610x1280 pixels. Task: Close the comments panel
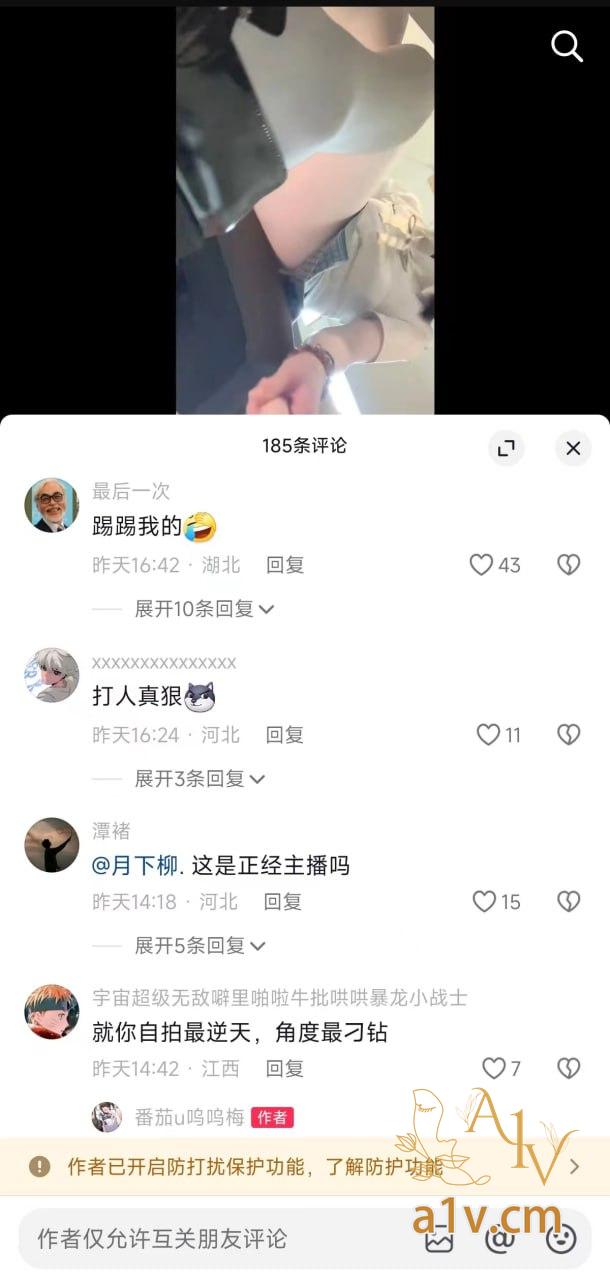pos(573,448)
